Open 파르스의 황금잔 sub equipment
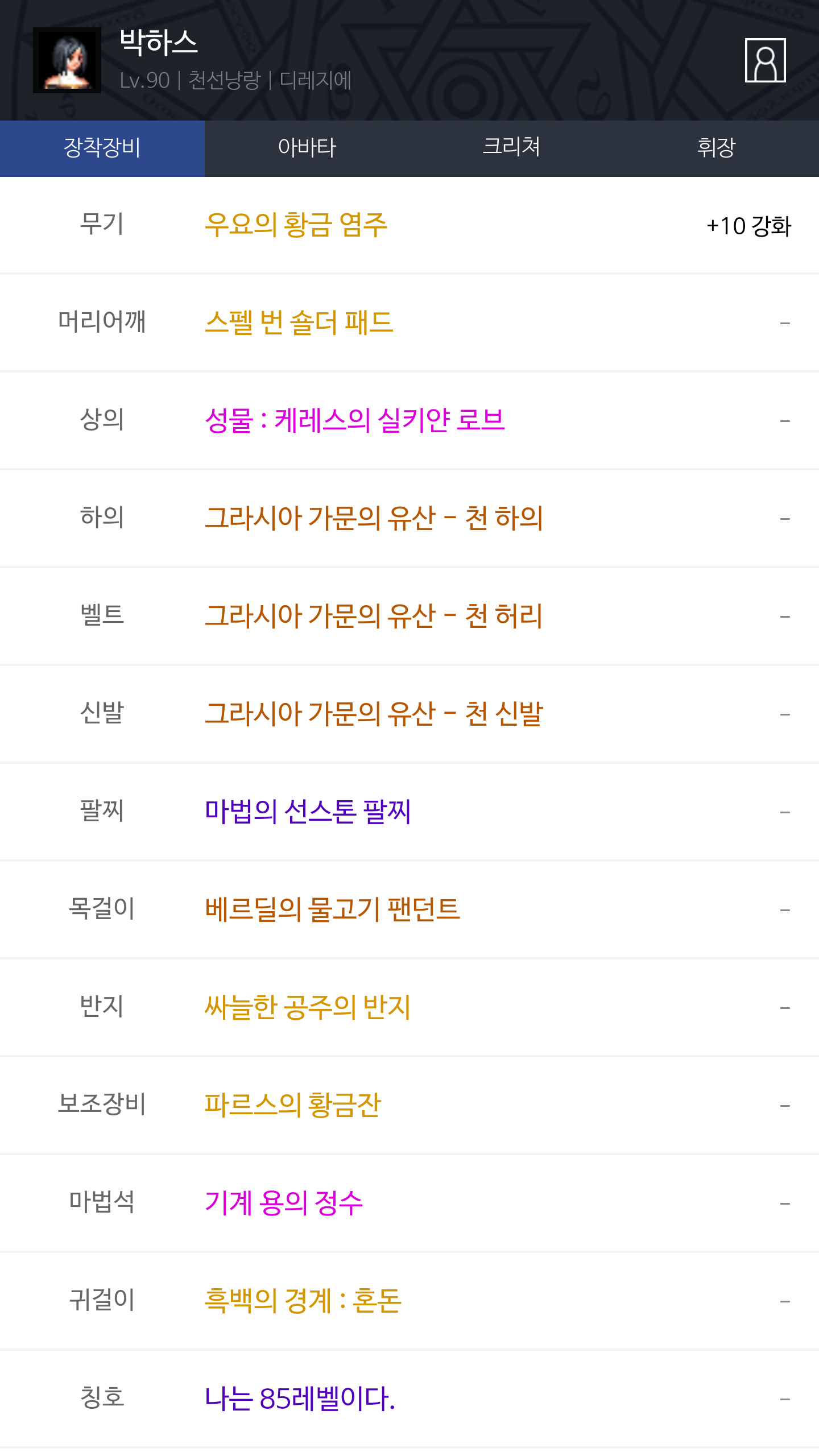Image resolution: width=819 pixels, height=1456 pixels. tap(292, 1105)
